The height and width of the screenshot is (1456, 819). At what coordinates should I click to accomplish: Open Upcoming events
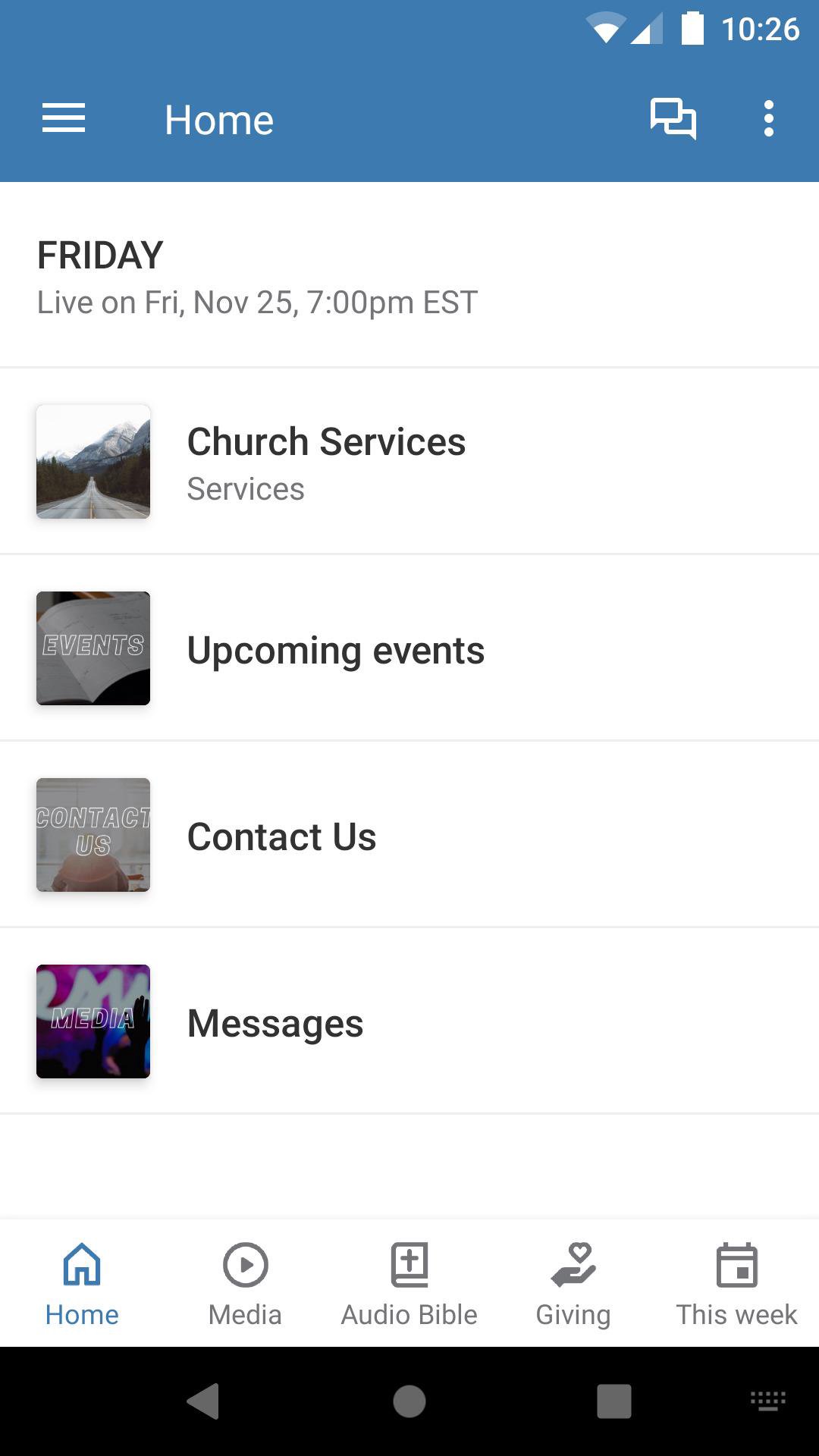point(409,648)
